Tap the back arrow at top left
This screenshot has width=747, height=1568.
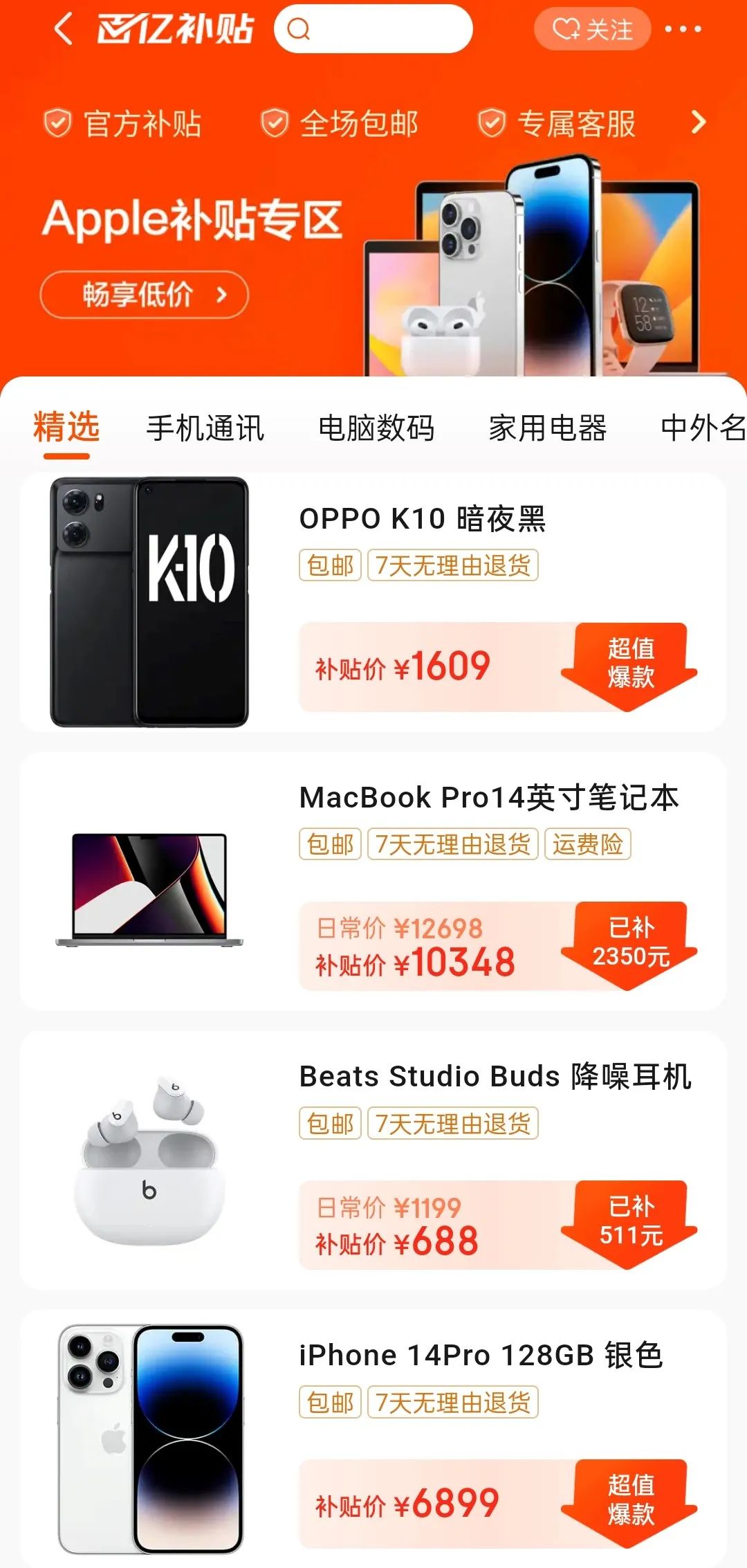click(x=65, y=29)
